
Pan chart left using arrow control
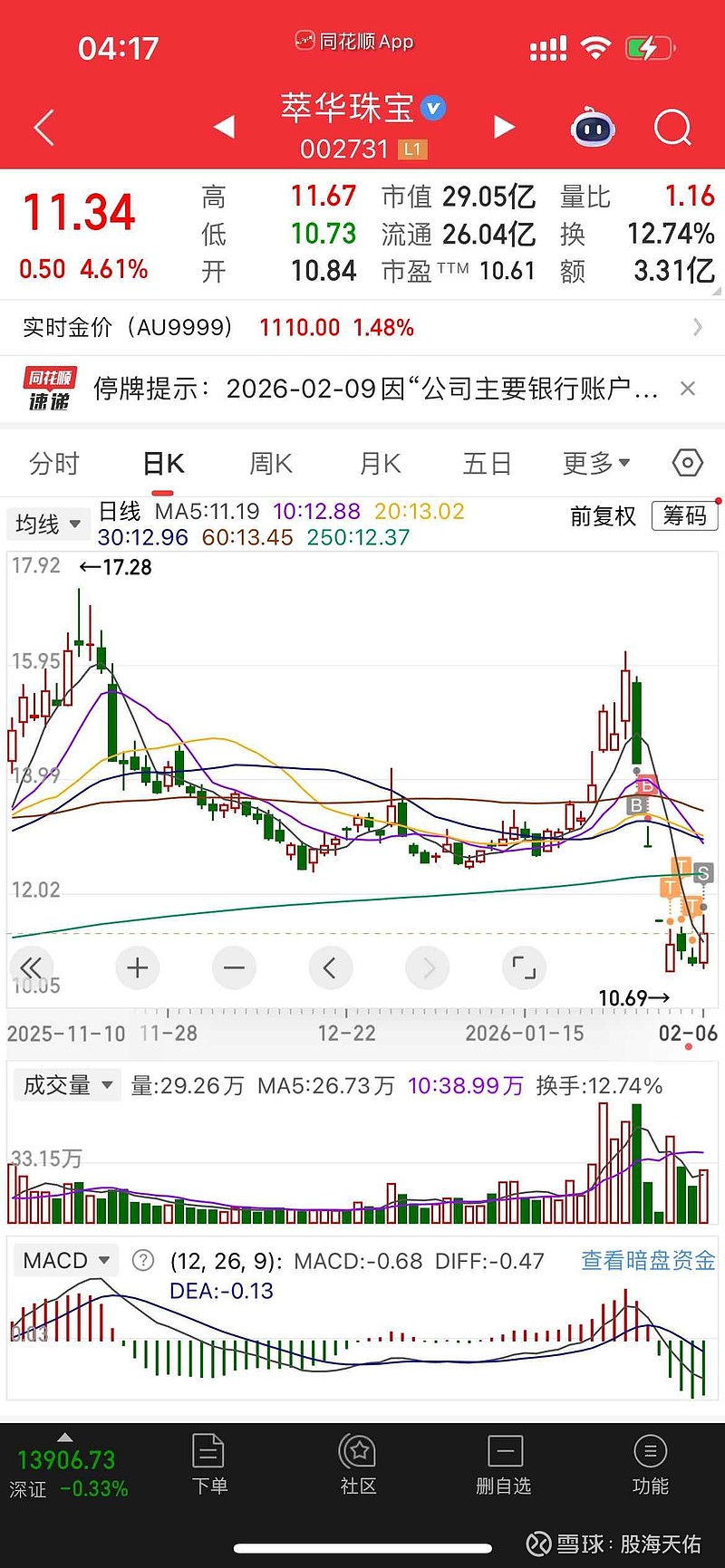(331, 967)
